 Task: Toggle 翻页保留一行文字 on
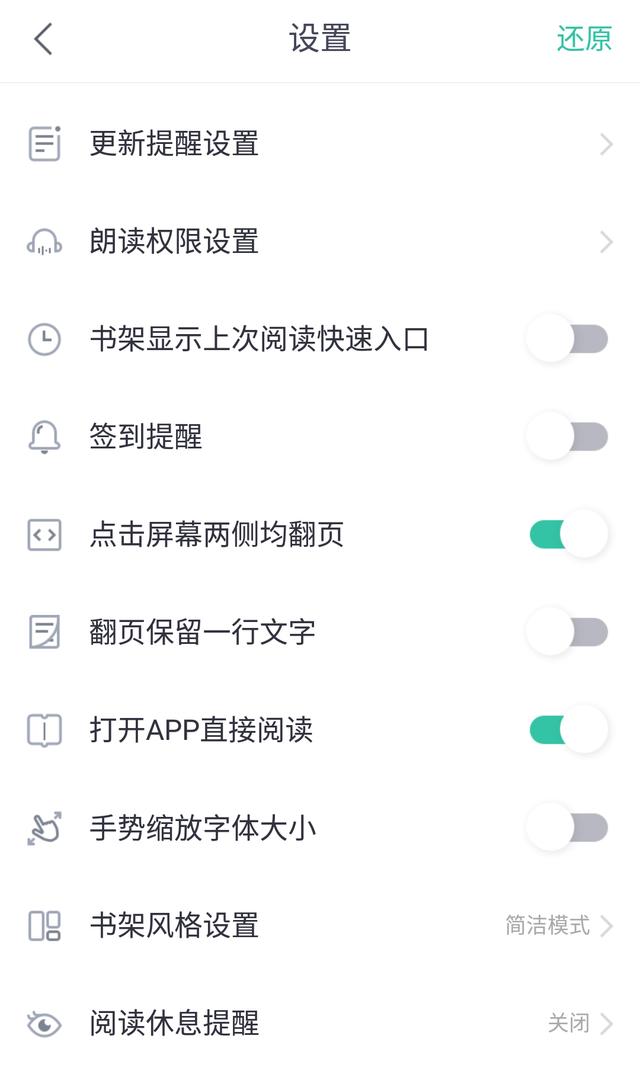[x=568, y=632]
